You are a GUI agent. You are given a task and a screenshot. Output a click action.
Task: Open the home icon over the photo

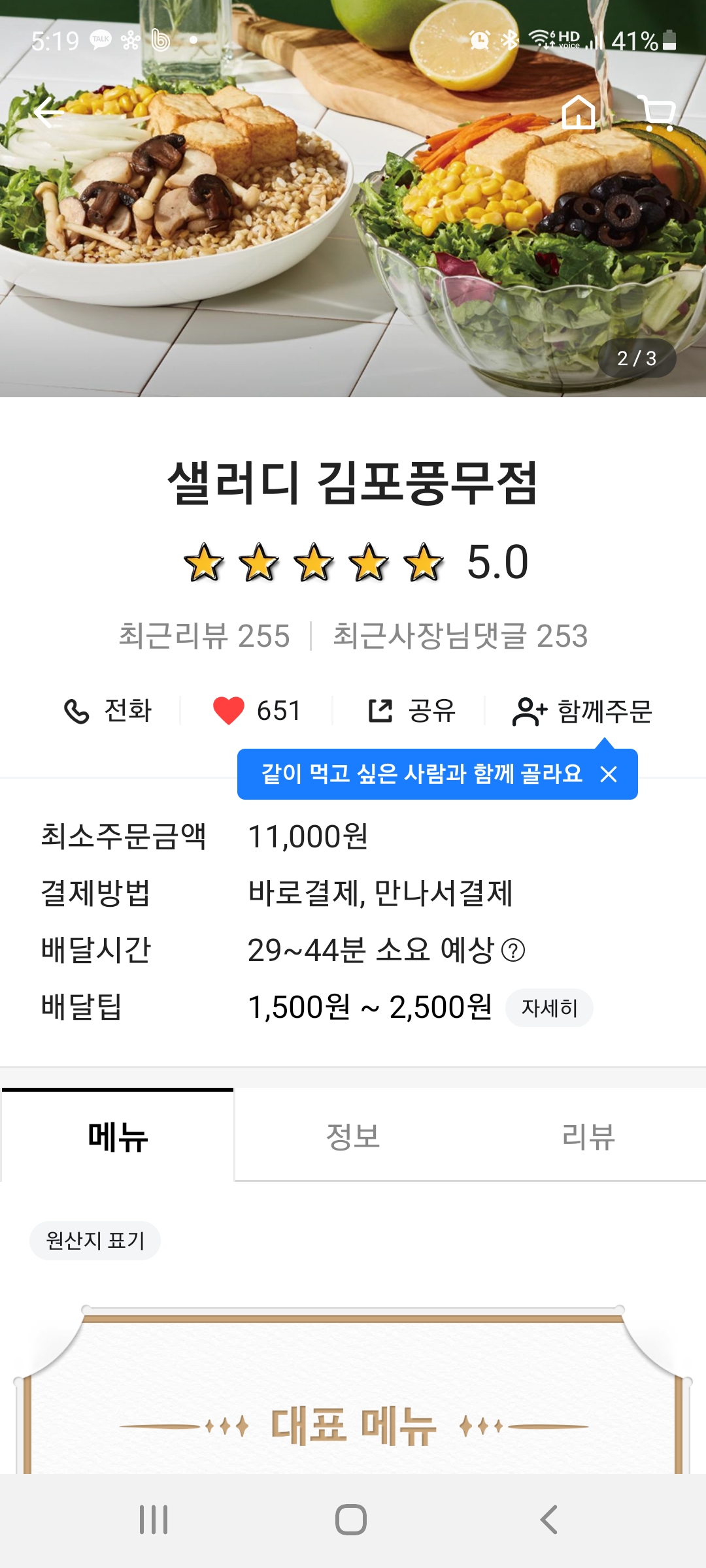(579, 112)
